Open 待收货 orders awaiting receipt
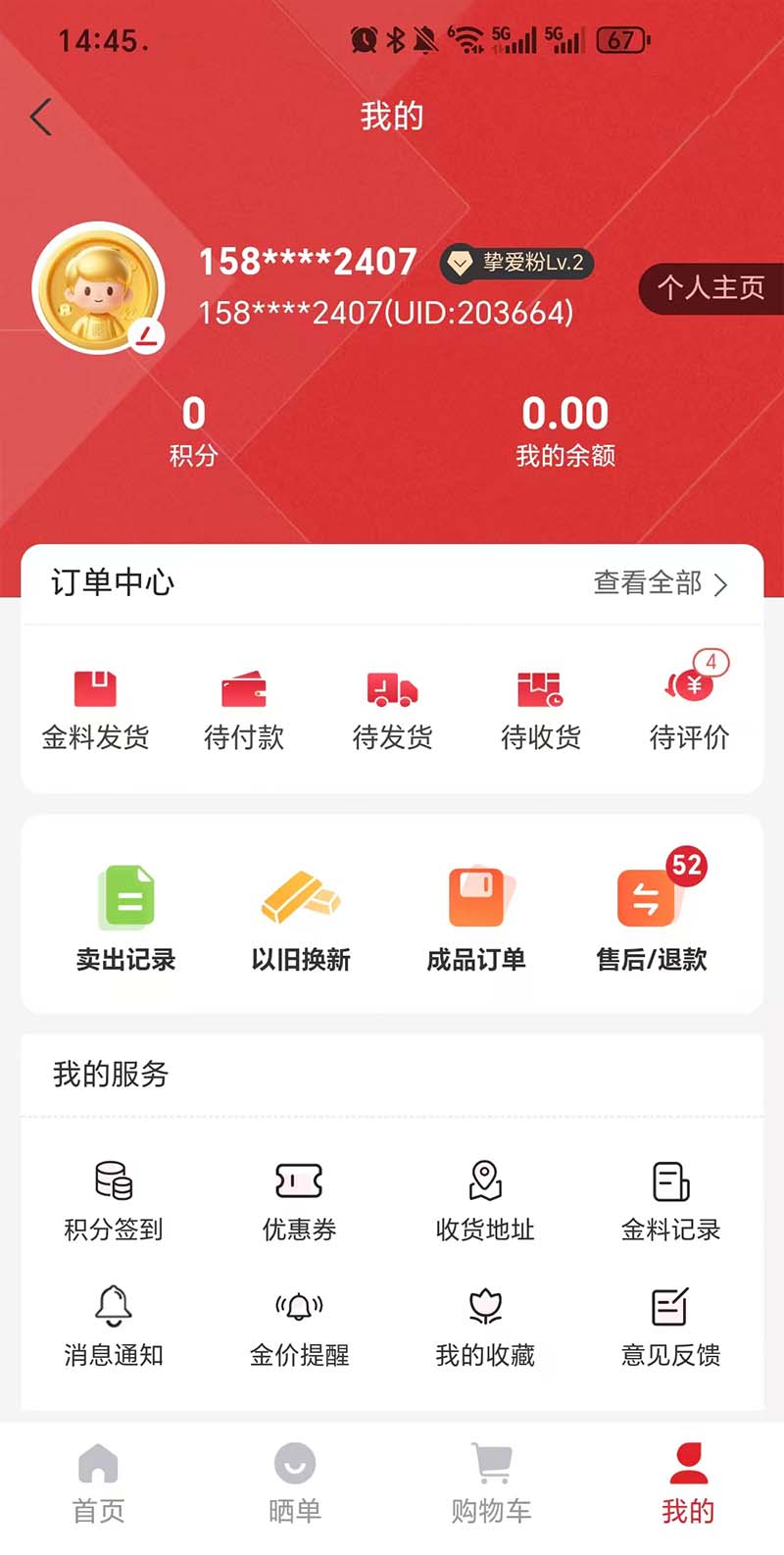 pyautogui.click(x=541, y=708)
